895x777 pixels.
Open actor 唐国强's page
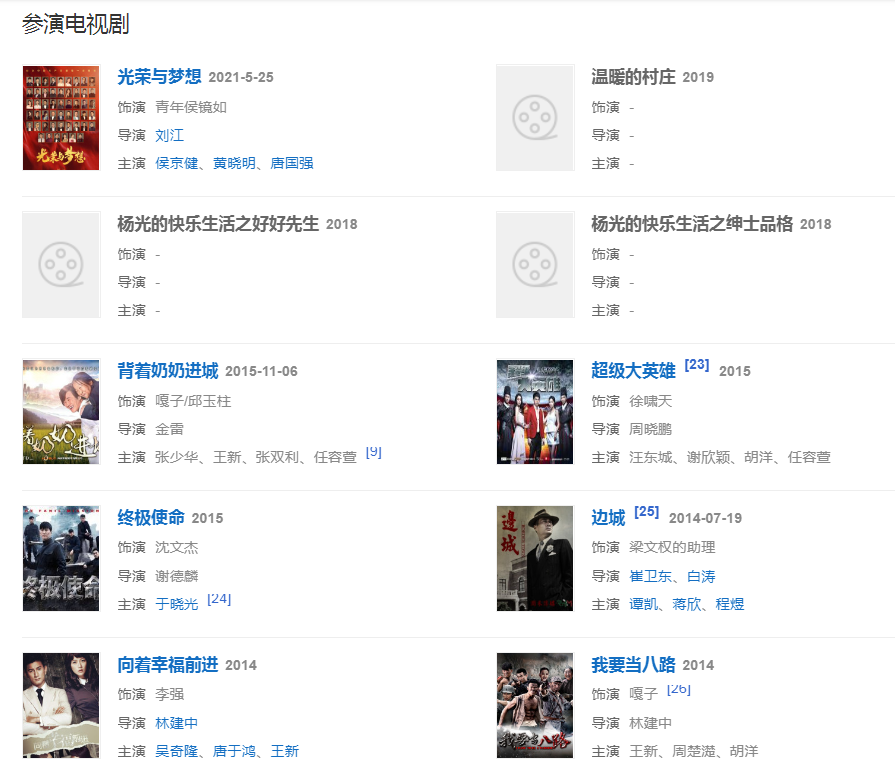coord(292,163)
